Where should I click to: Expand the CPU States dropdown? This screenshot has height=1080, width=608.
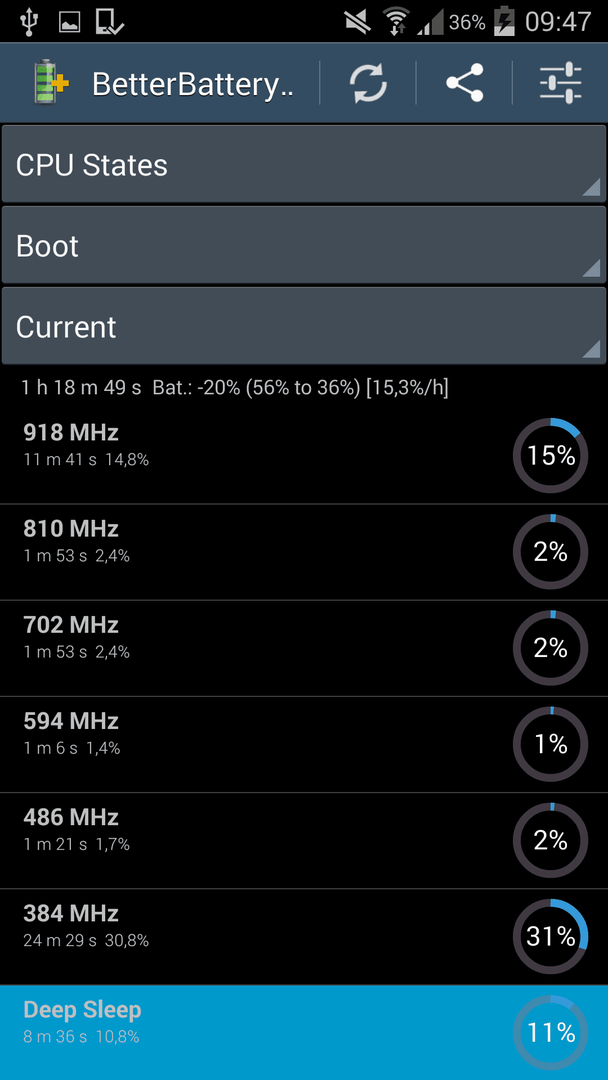[x=304, y=165]
